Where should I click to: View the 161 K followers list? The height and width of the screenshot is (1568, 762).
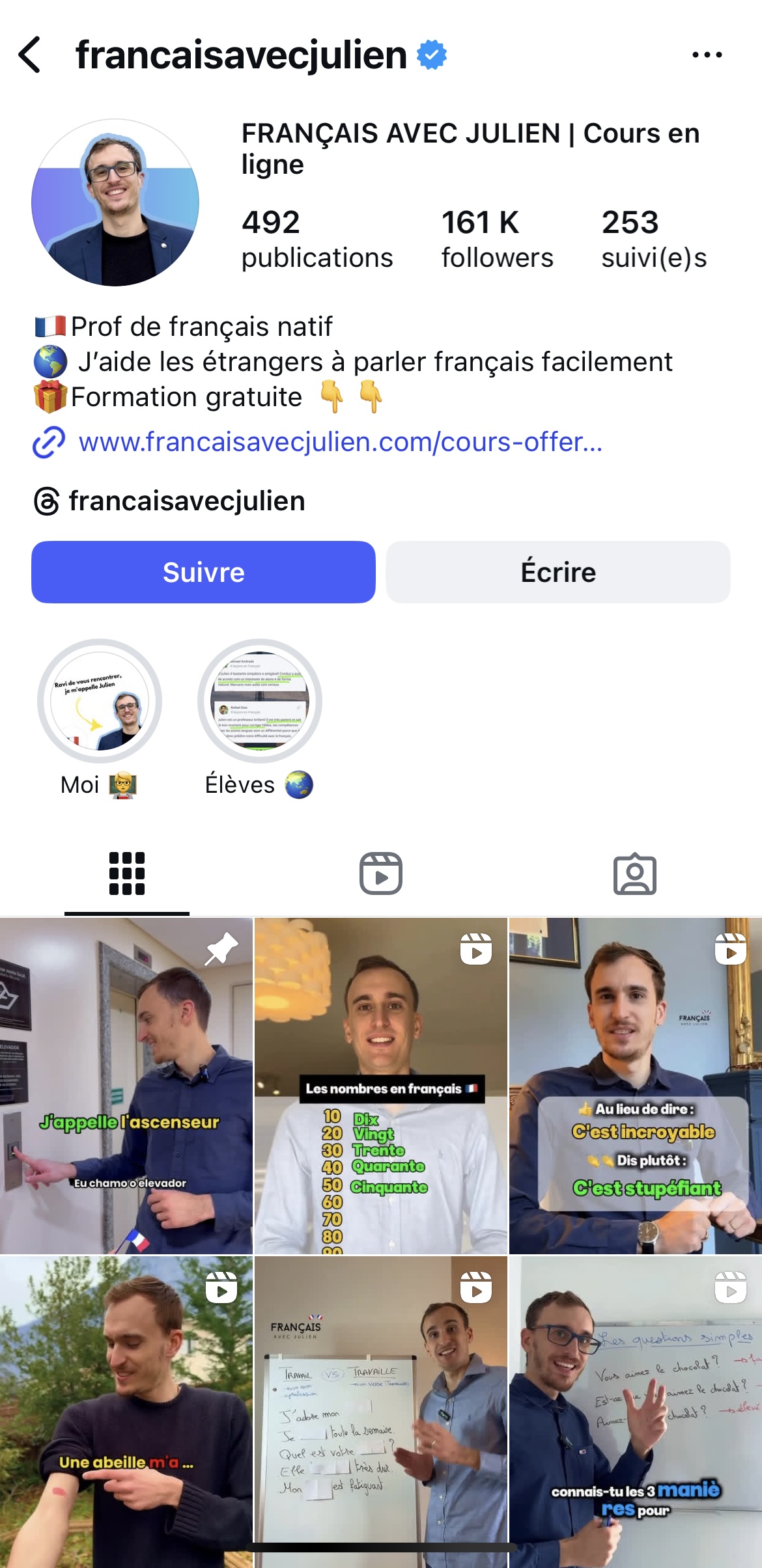tap(497, 239)
